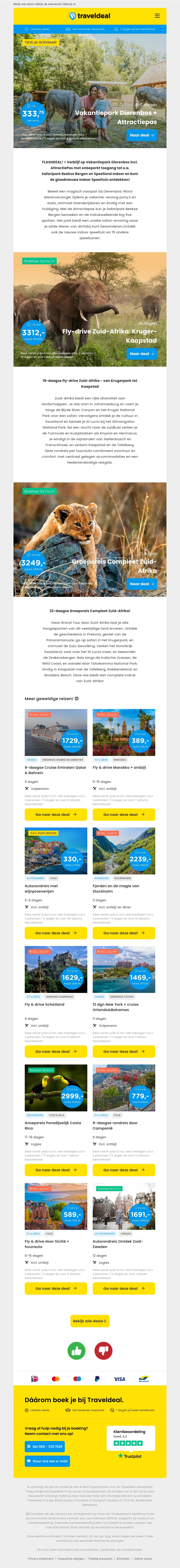This screenshot has height=1568, width=180.
Task: Tap 'Naar deal' for Vakantiepark Dierenbos
Action: coord(142,135)
